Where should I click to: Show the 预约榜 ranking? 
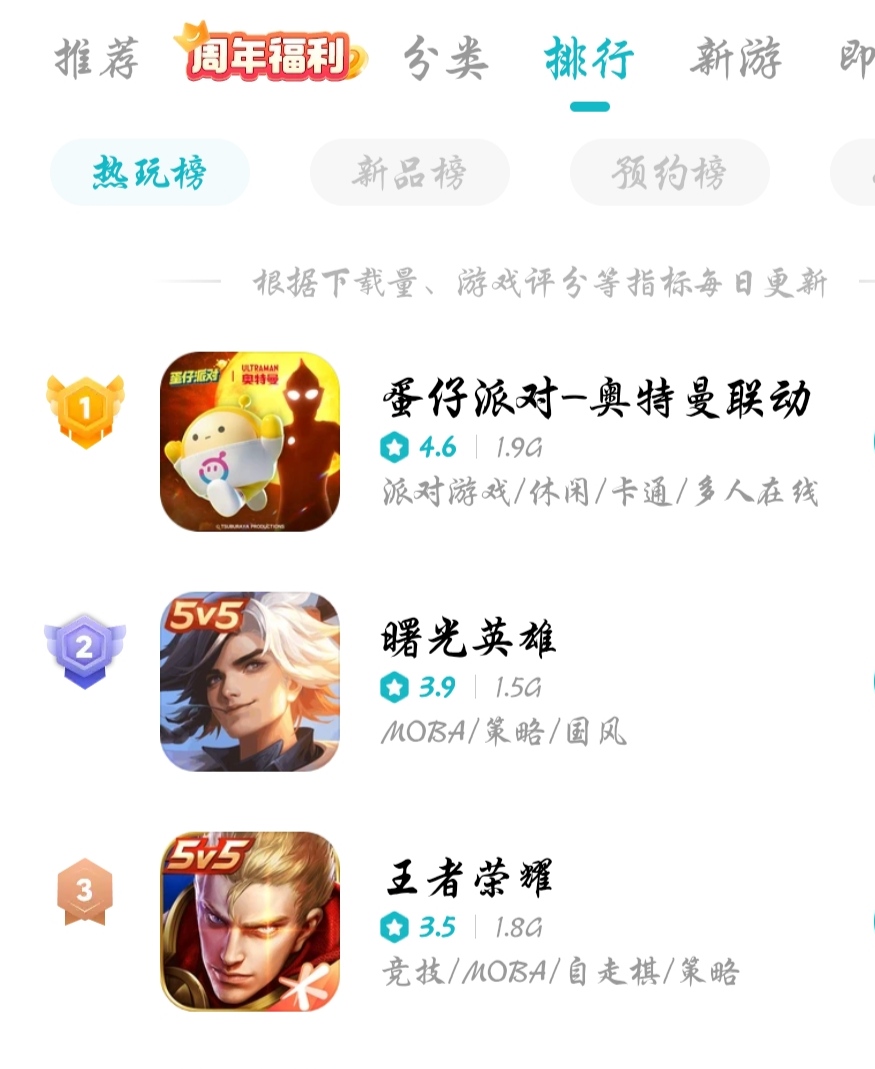669,173
